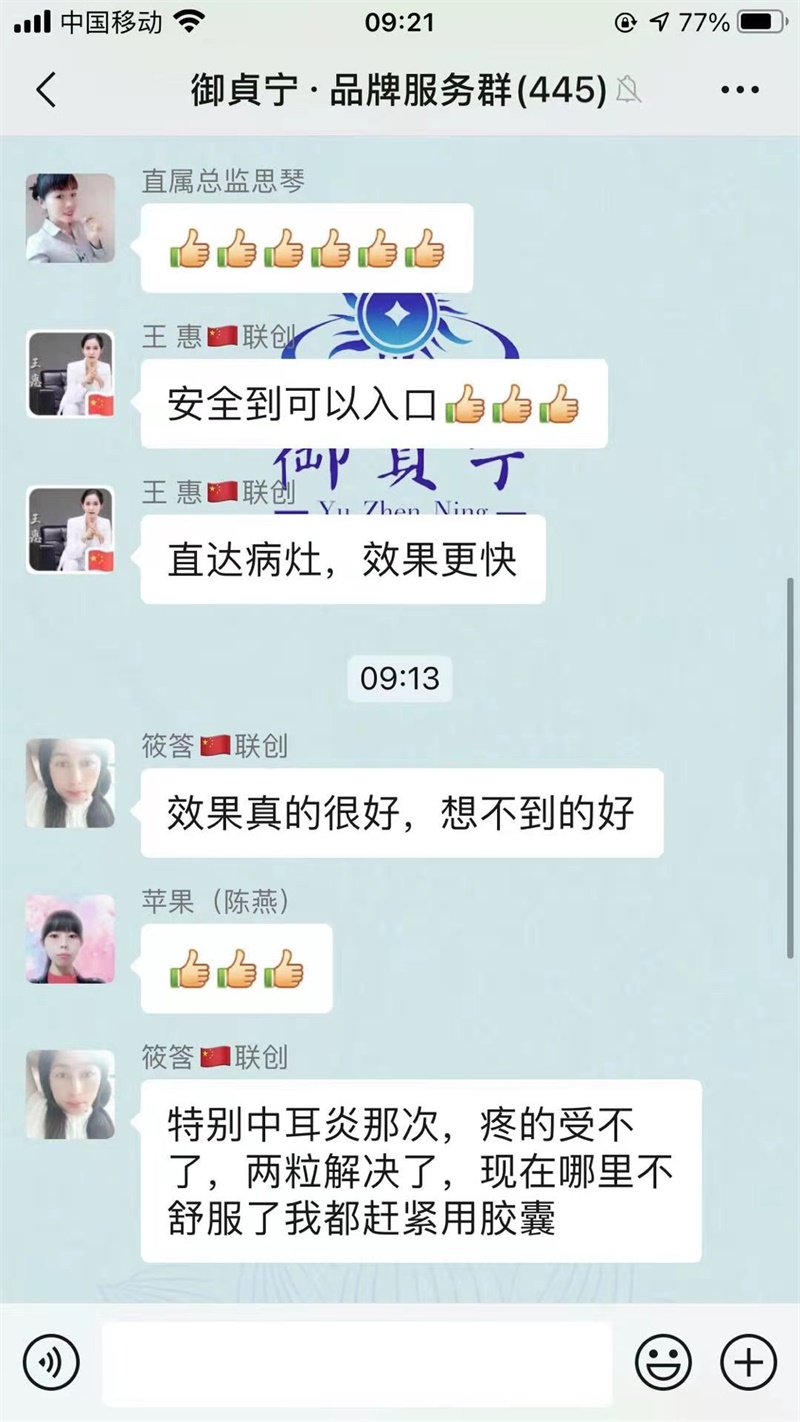Open 筱答's avatar beside 特别中耳炎那次 message
Screen dimensions: 800x1422
70,1094
